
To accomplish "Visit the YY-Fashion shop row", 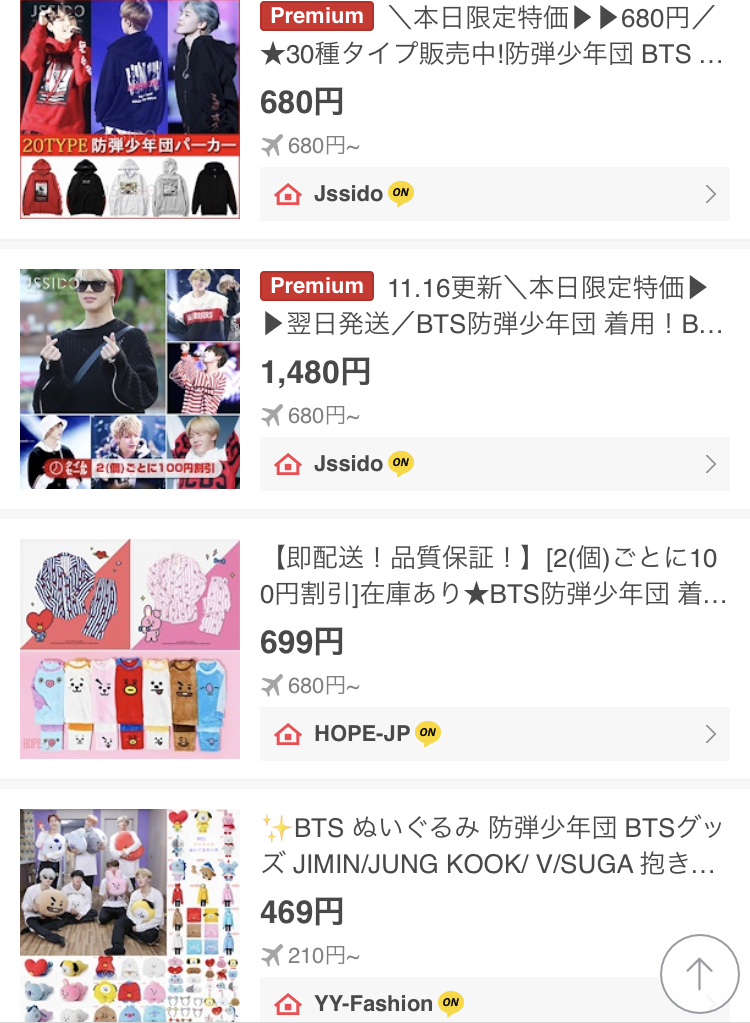I will pyautogui.click(x=460, y=1003).
